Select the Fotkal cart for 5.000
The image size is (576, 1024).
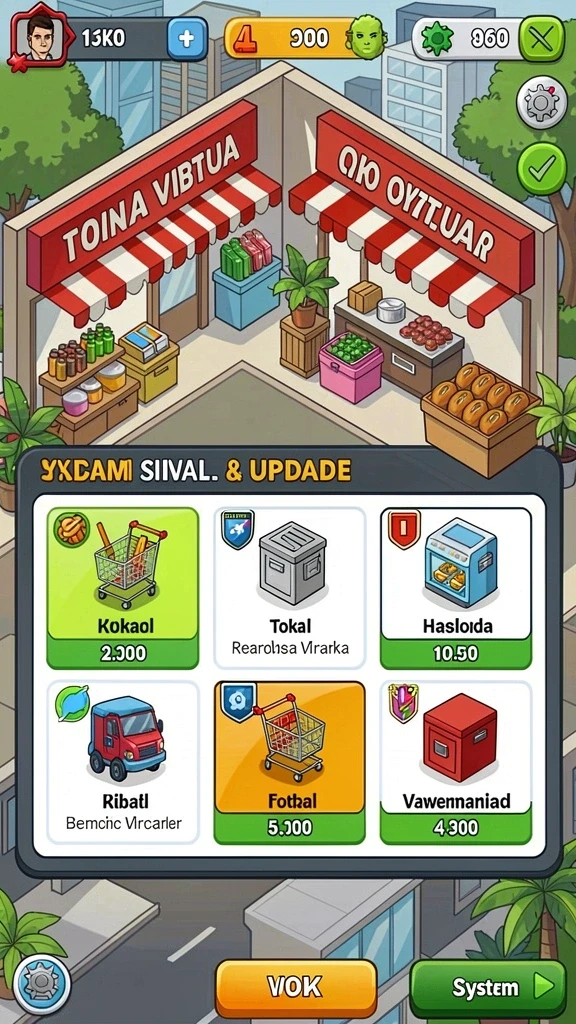pos(289,763)
